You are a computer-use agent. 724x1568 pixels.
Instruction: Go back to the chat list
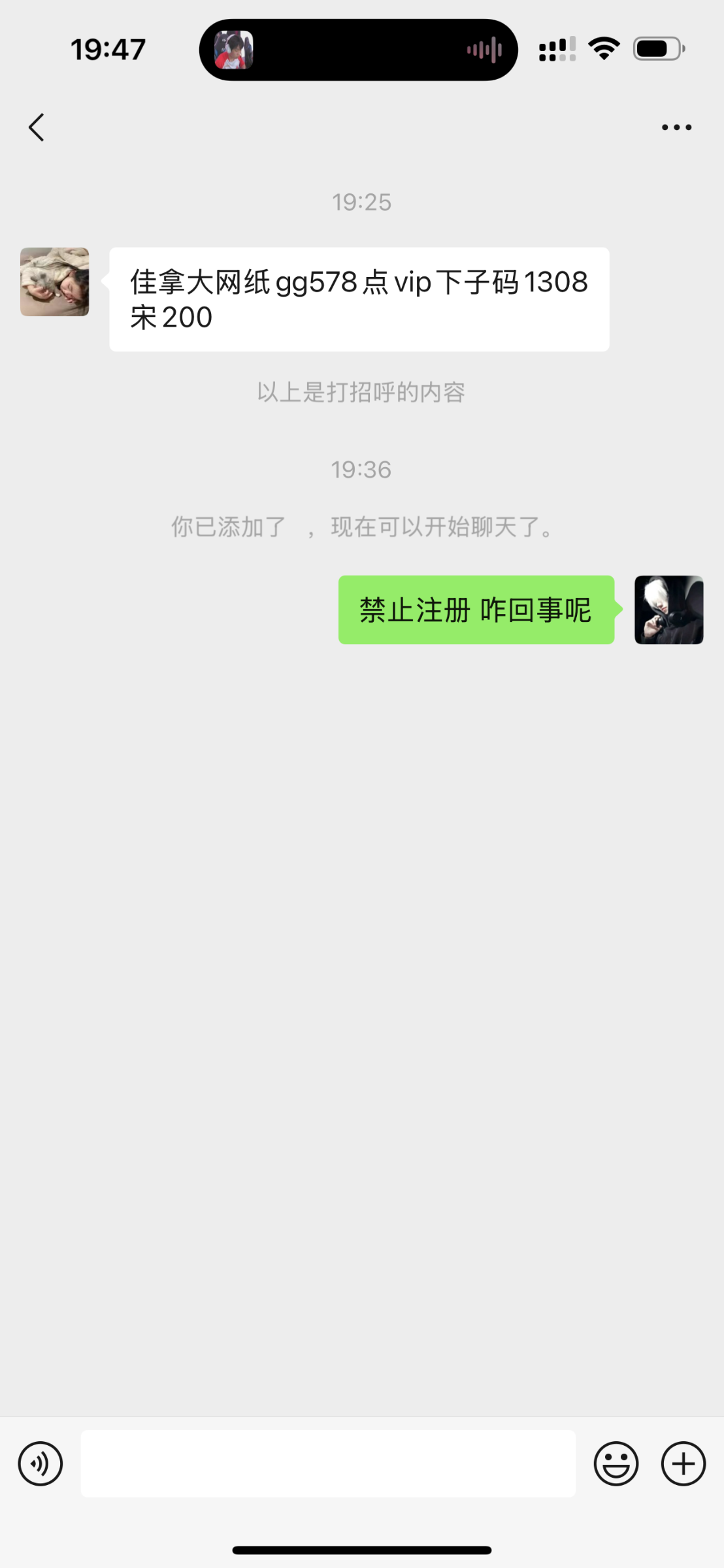click(x=37, y=127)
